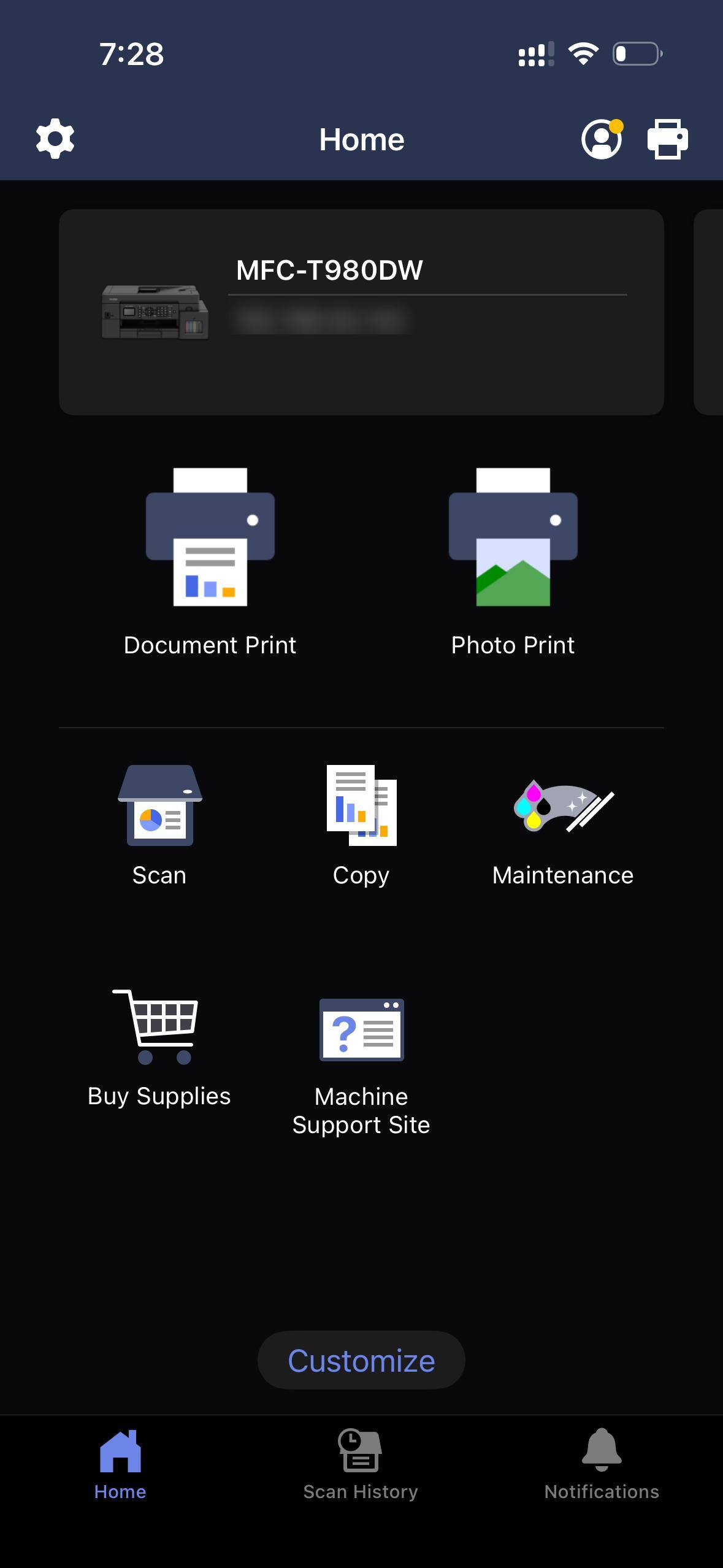723x1568 pixels.
Task: Select the Copy option
Action: tap(361, 825)
